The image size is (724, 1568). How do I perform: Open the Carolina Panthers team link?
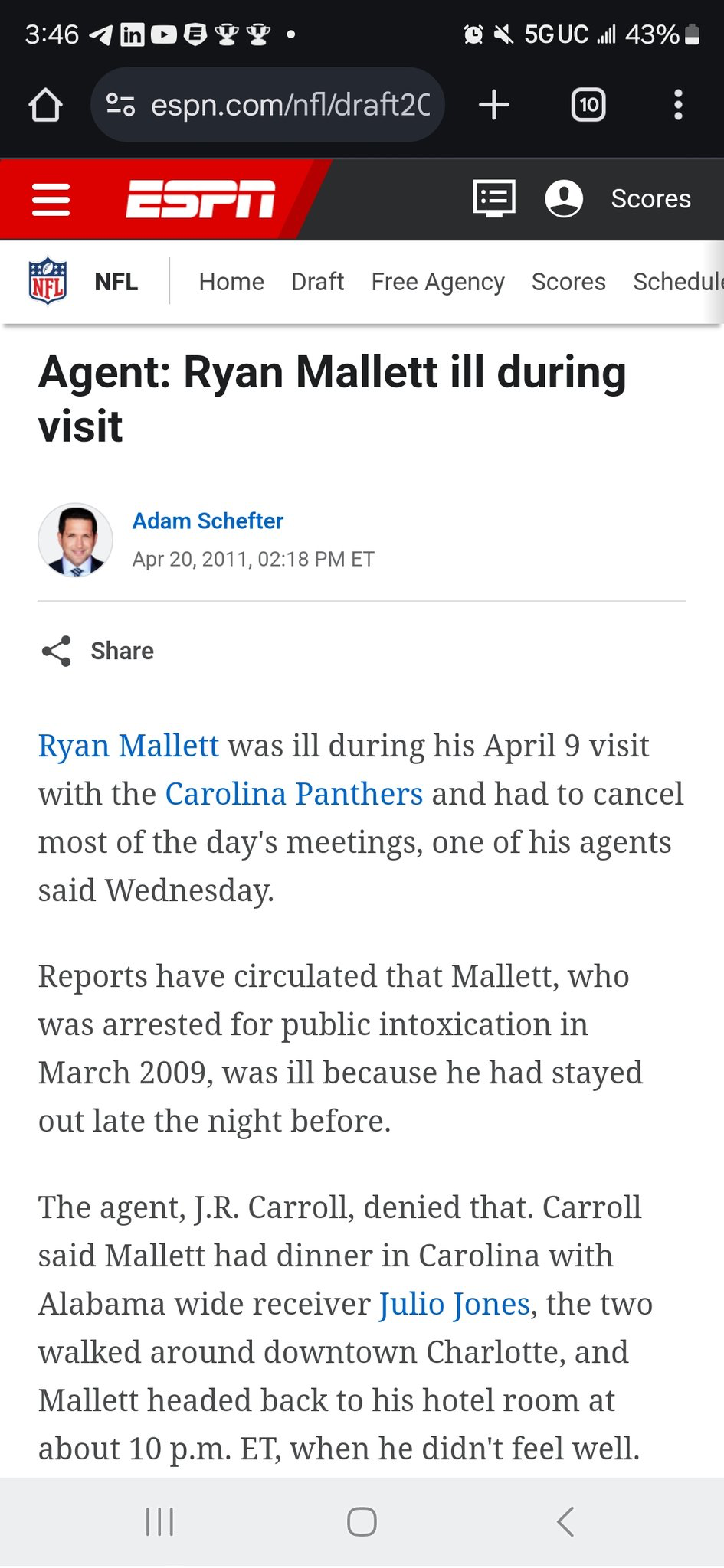pyautogui.click(x=294, y=794)
